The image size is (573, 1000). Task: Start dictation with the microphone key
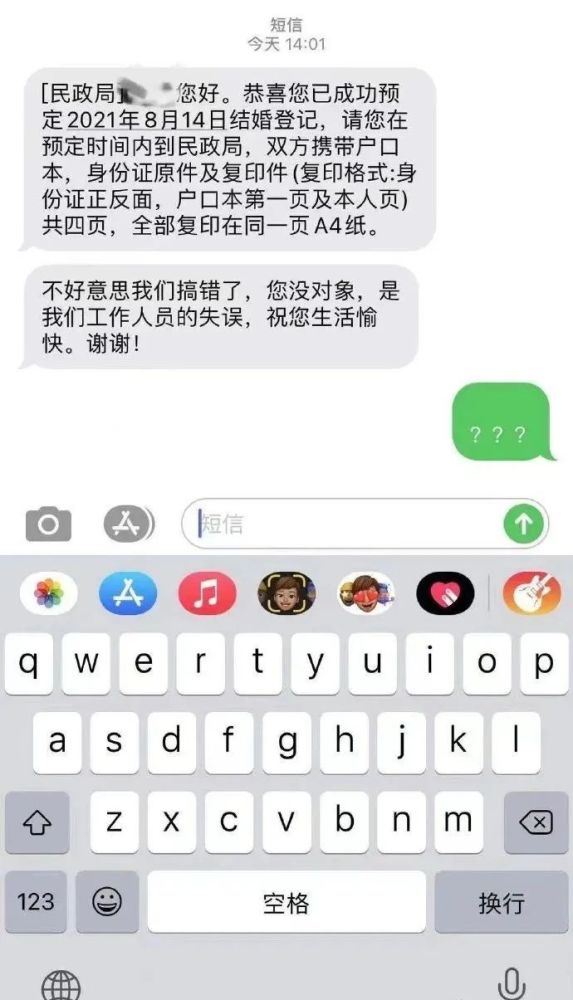[x=511, y=983]
